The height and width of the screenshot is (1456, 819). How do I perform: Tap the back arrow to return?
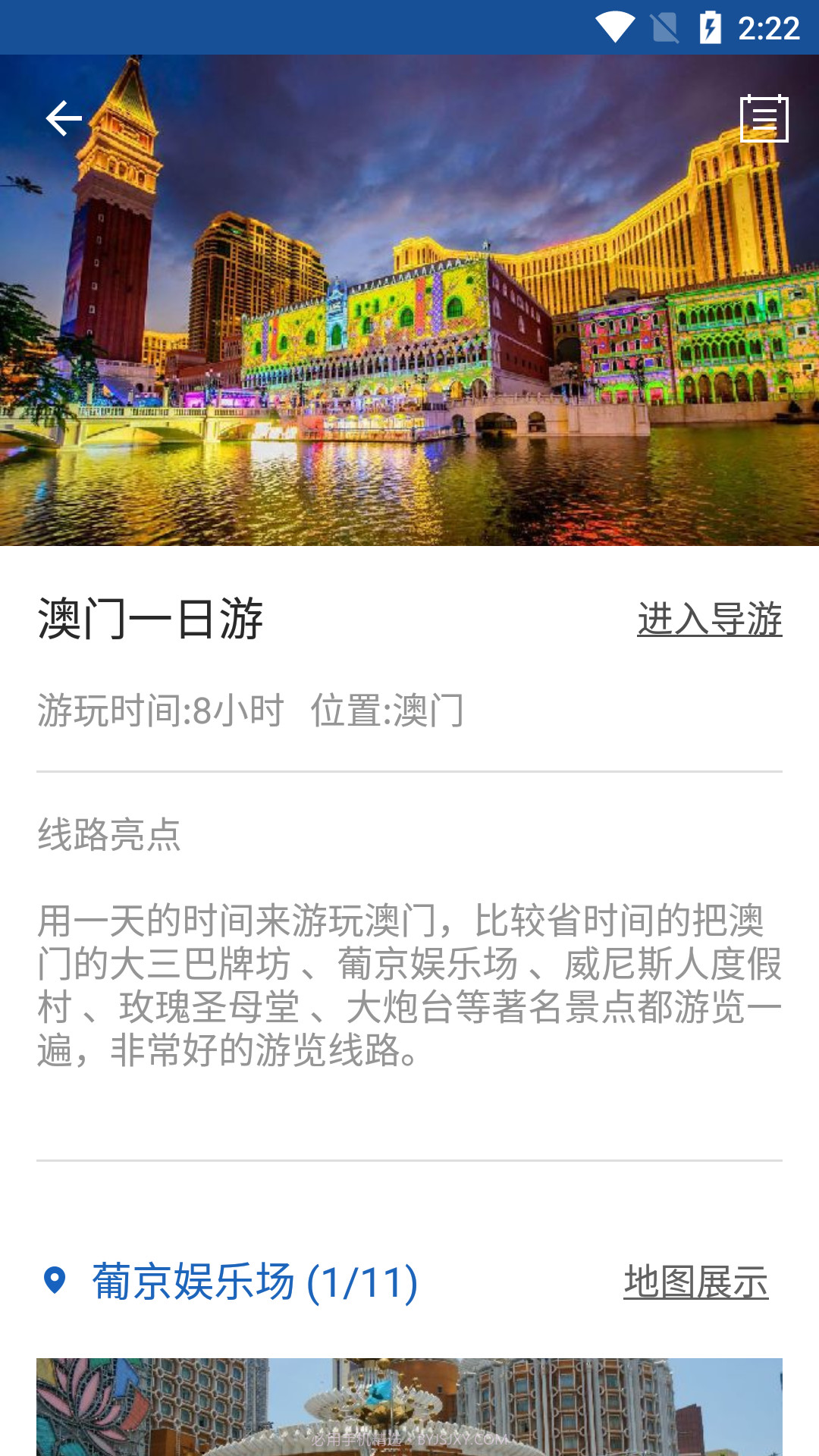point(64,118)
